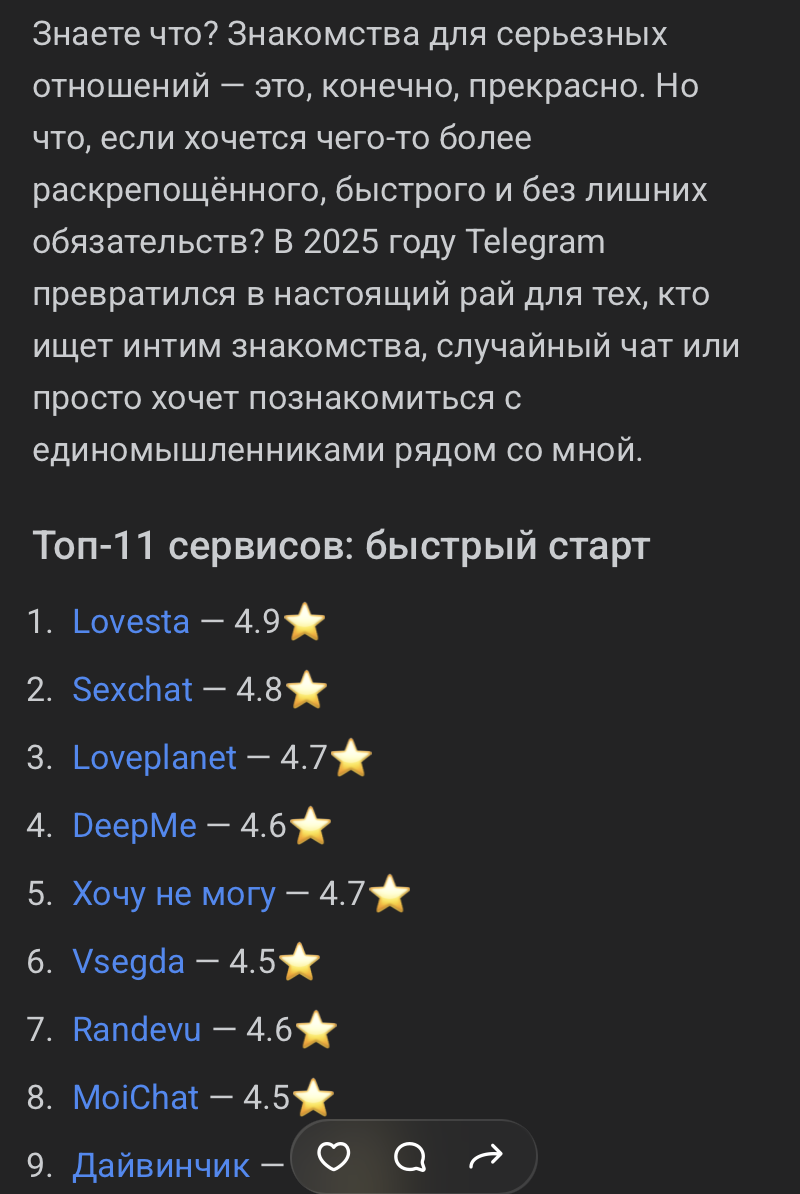The image size is (800, 1194).
Task: Open comments via the speech bubble icon
Action: pyautogui.click(x=410, y=1157)
